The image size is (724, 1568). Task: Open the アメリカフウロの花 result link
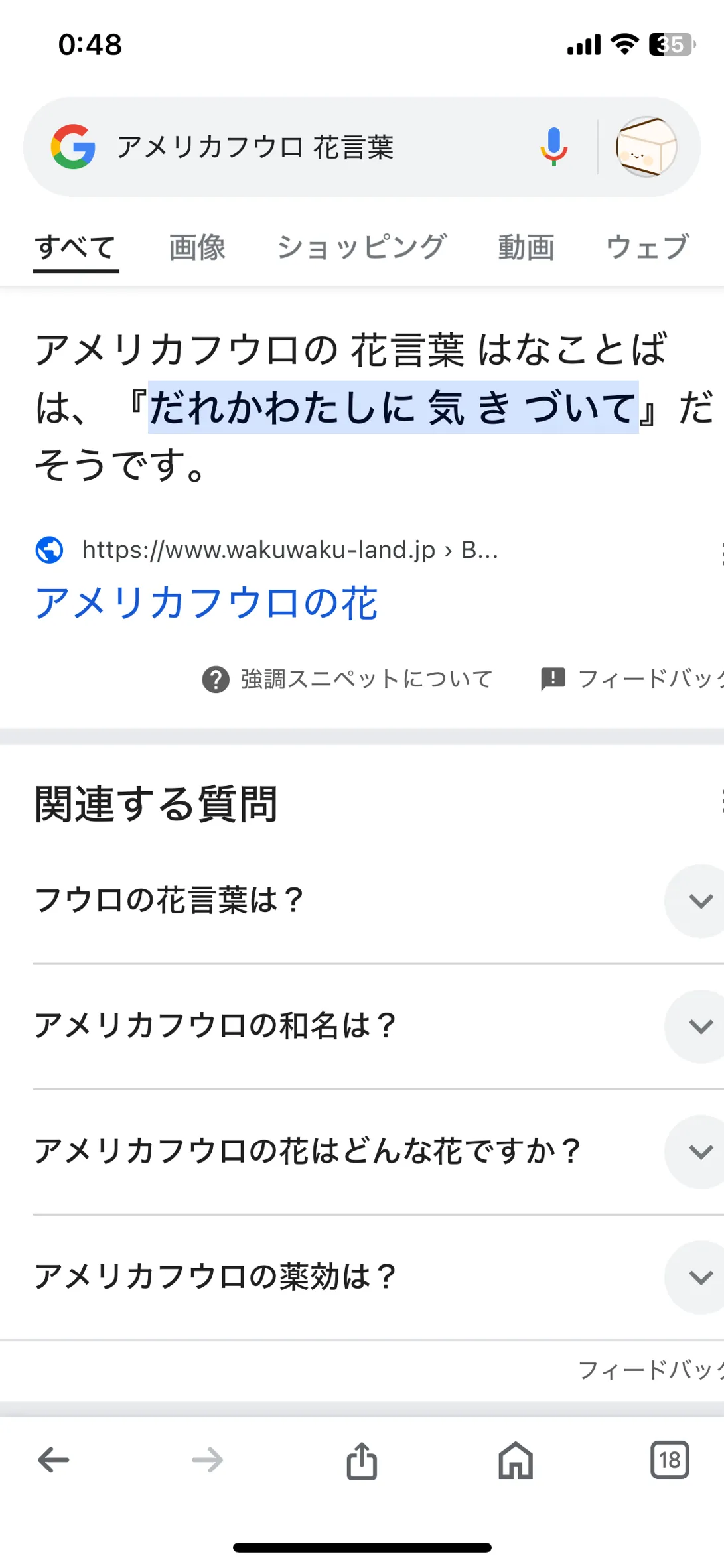[206, 603]
